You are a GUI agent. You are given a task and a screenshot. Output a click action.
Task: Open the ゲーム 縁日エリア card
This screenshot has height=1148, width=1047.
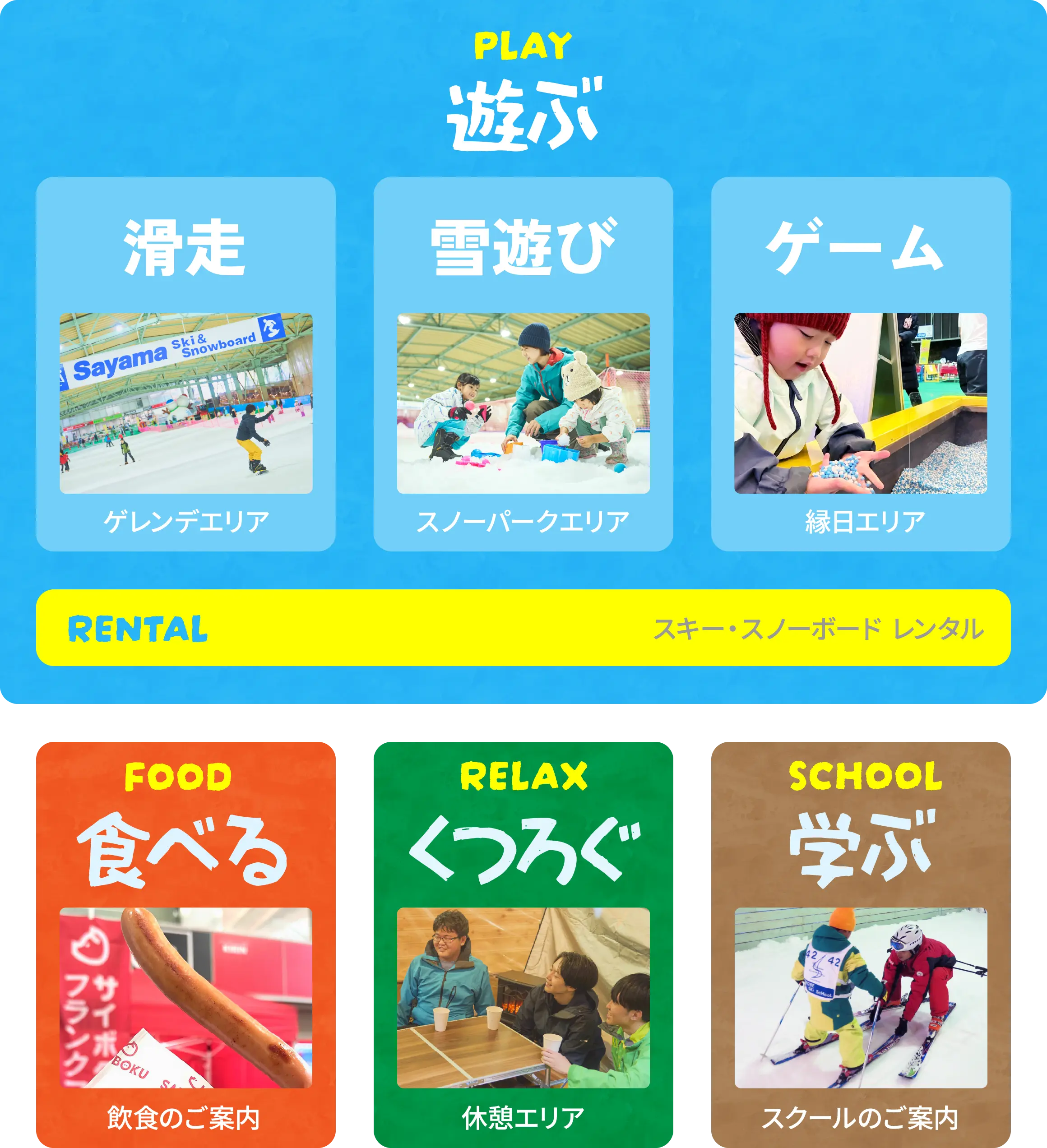860,365
